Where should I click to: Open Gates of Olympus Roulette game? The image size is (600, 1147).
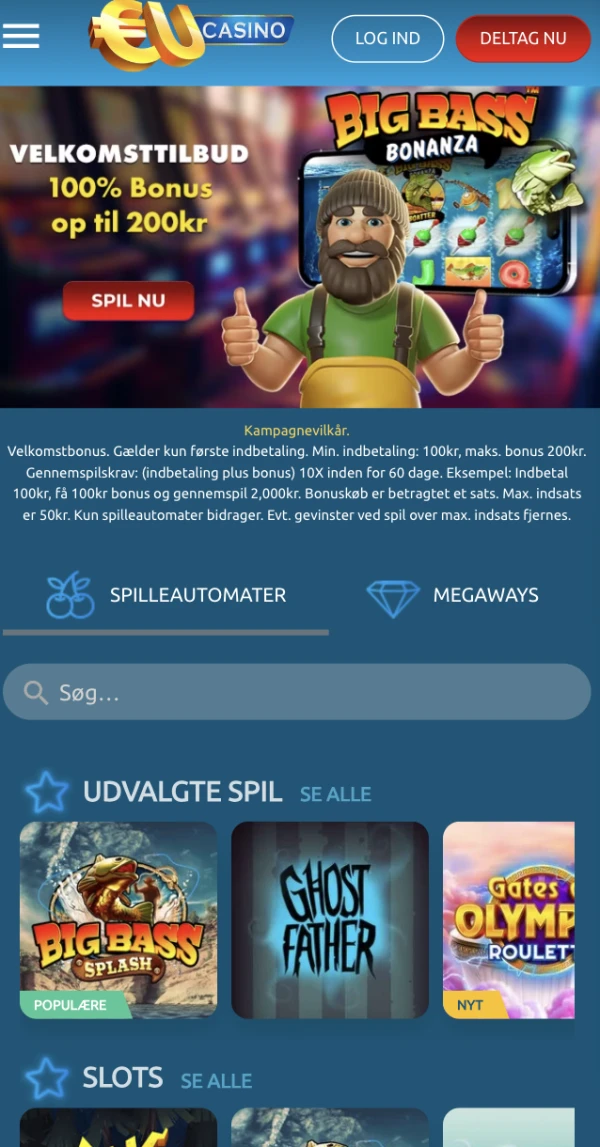pyautogui.click(x=509, y=919)
